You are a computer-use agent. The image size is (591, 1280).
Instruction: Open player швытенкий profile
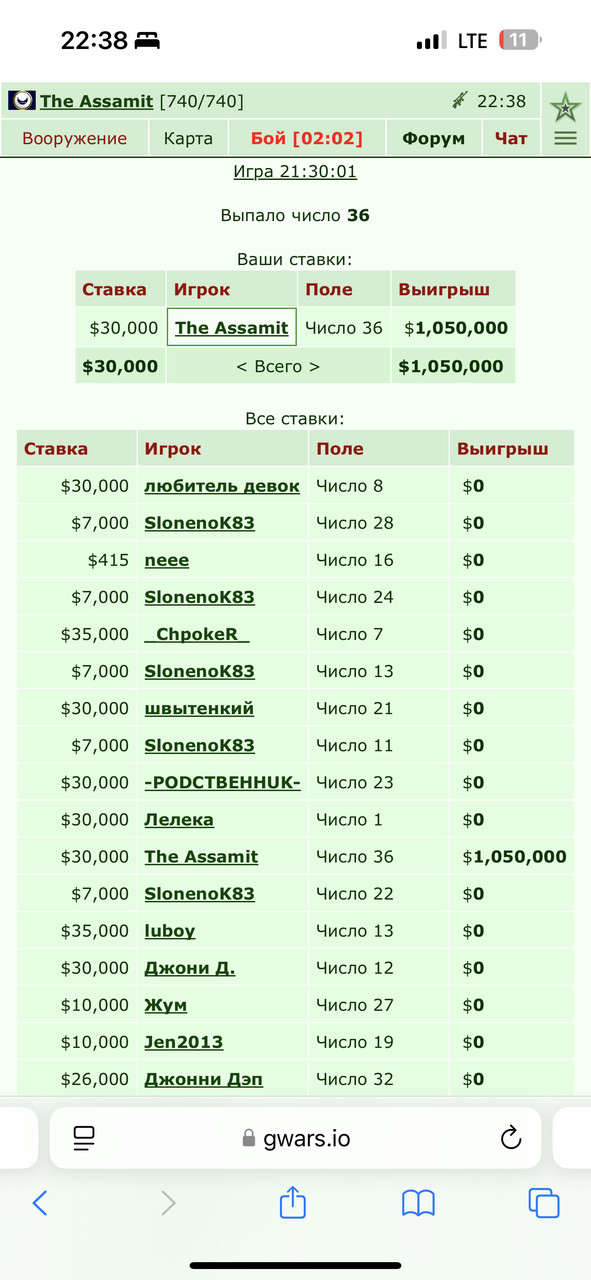tap(199, 708)
